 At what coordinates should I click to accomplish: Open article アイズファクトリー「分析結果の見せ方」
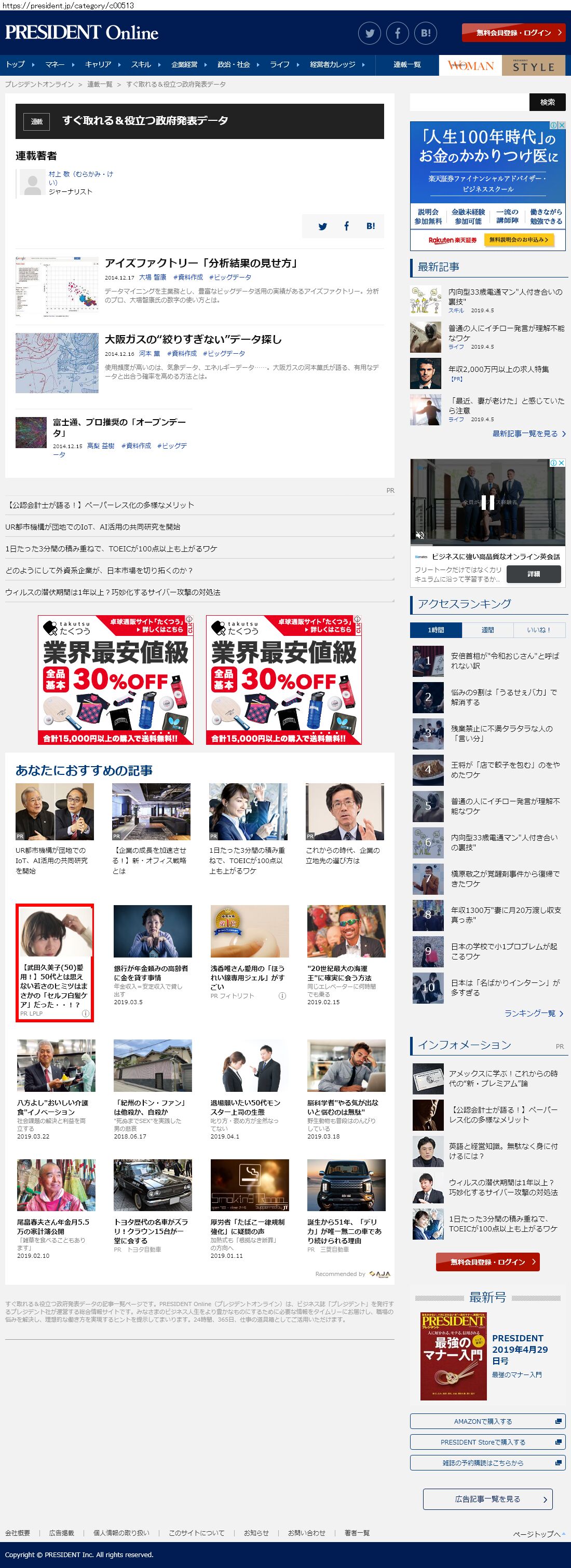[201, 263]
